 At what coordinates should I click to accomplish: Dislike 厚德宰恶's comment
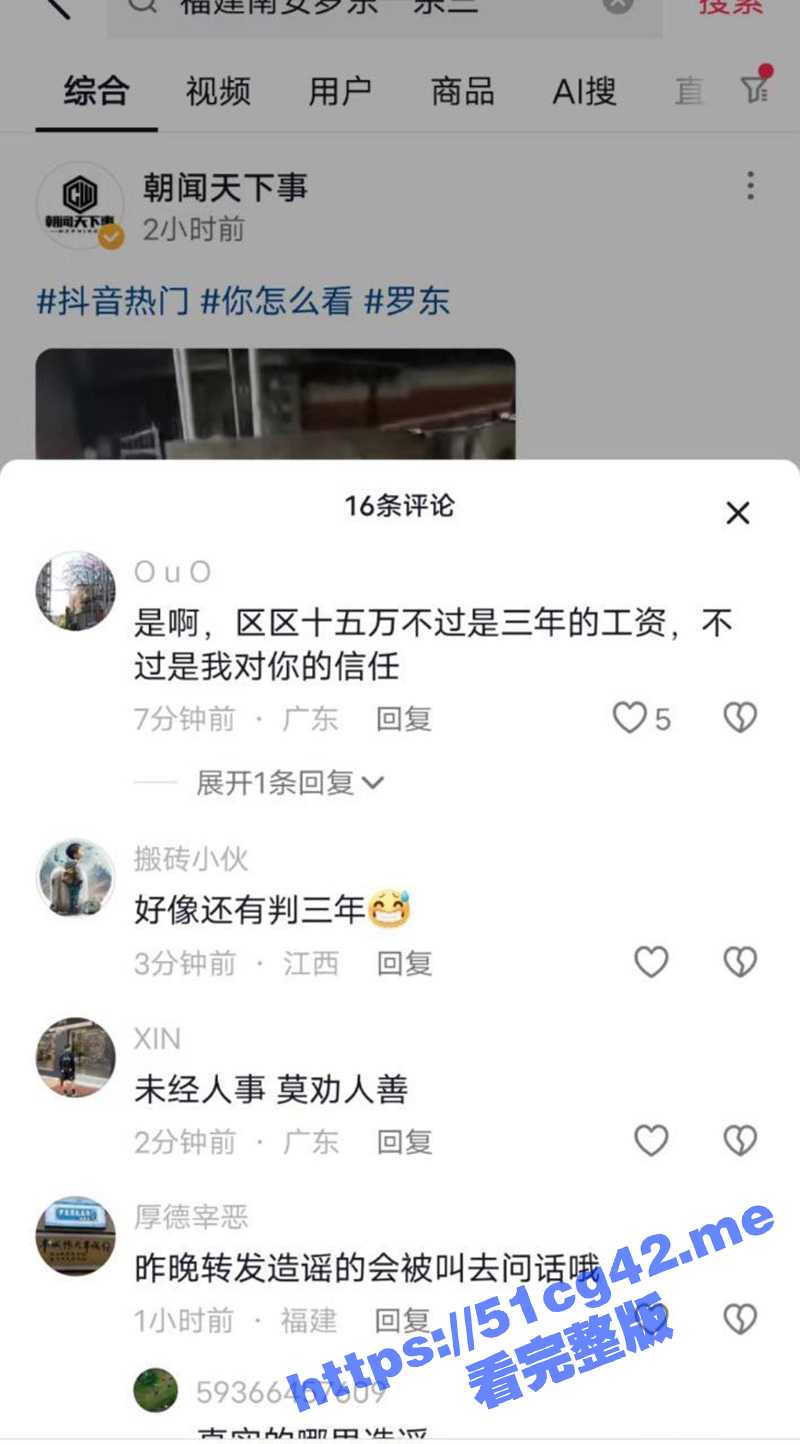tap(740, 1318)
